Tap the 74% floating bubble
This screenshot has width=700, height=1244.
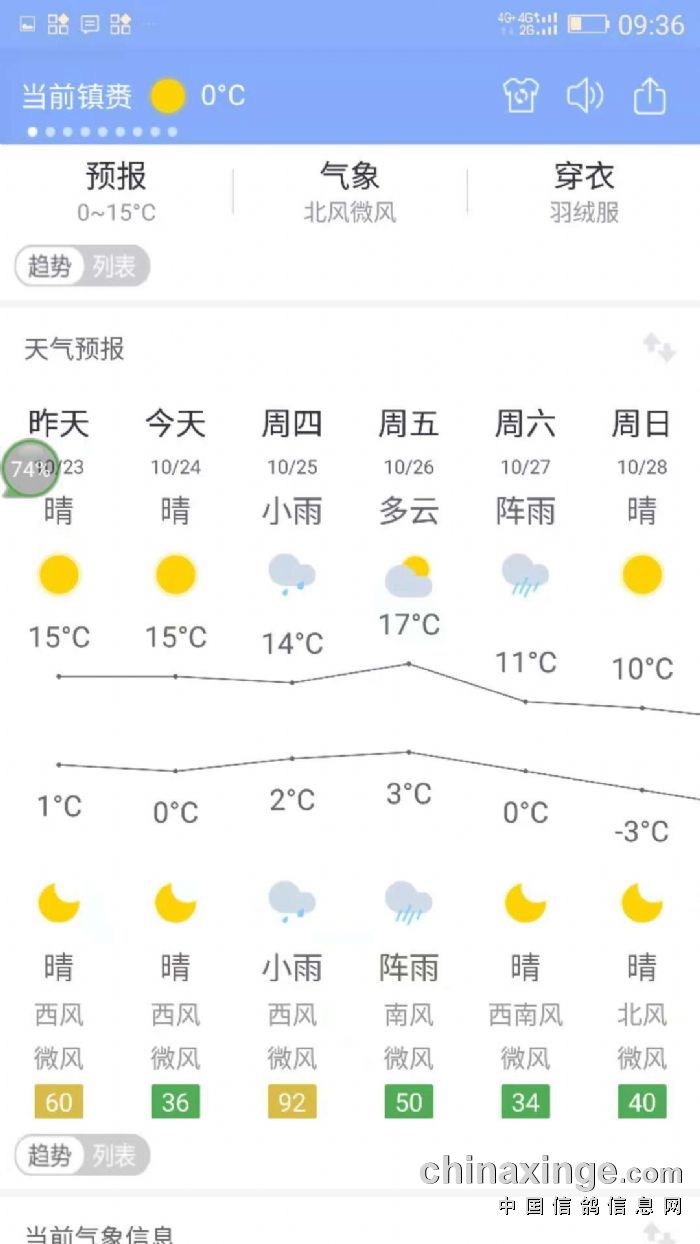[29, 467]
